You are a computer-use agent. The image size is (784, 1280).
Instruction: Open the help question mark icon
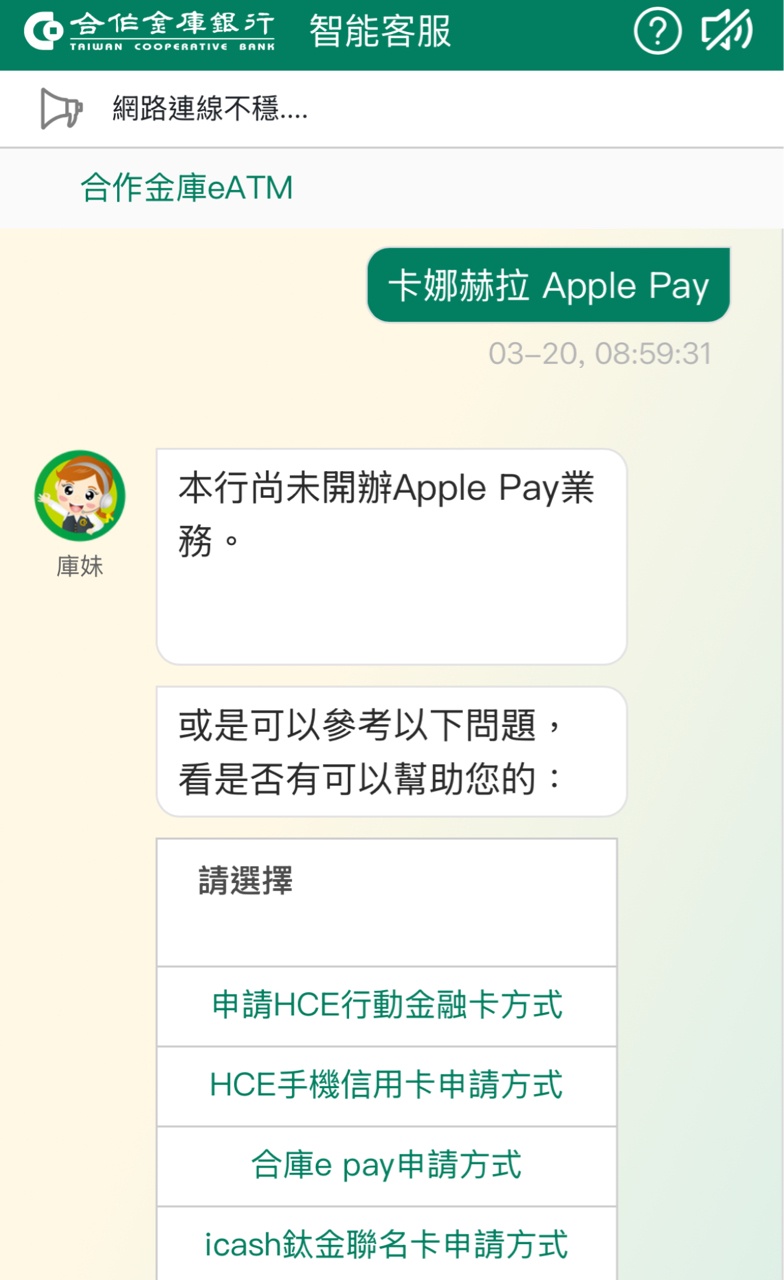[657, 32]
